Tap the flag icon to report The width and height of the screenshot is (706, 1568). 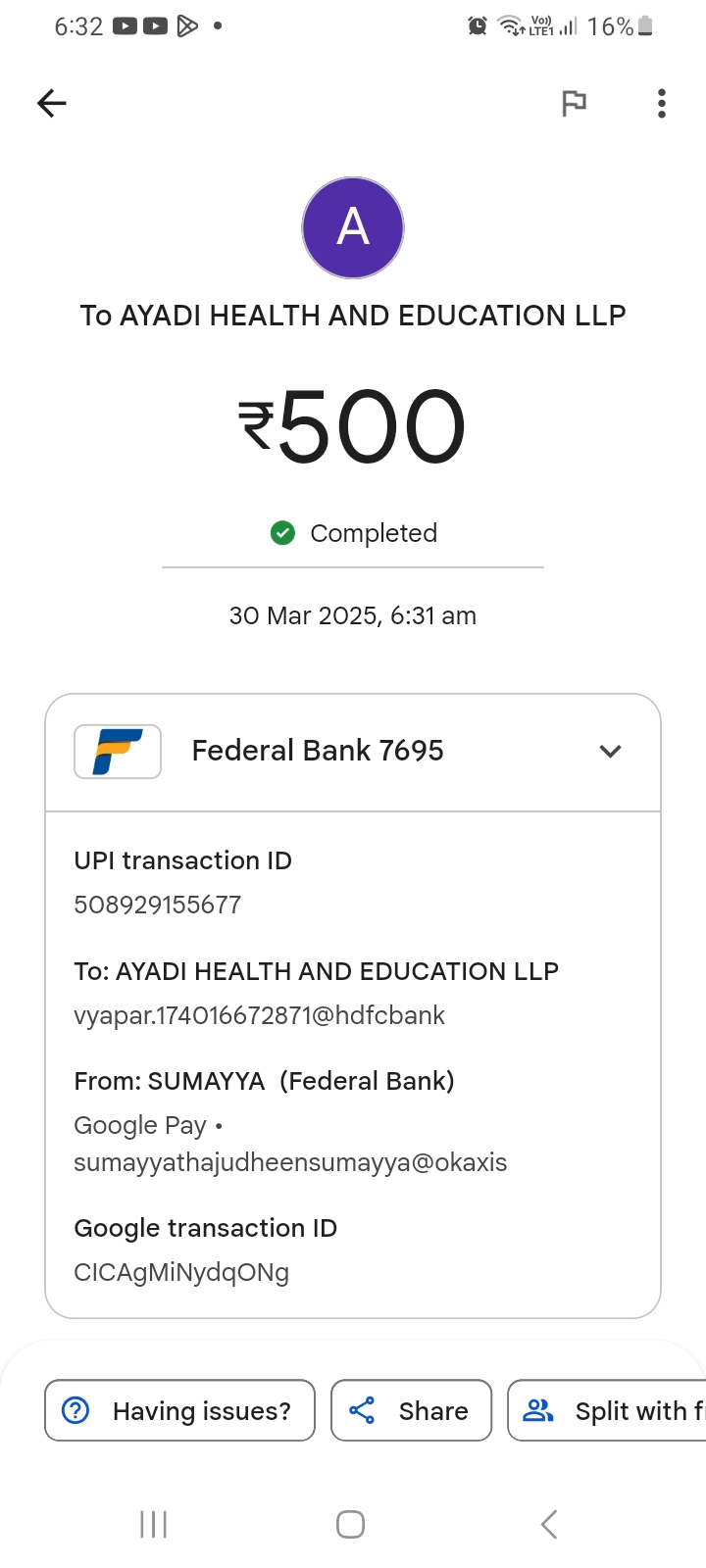coord(574,103)
